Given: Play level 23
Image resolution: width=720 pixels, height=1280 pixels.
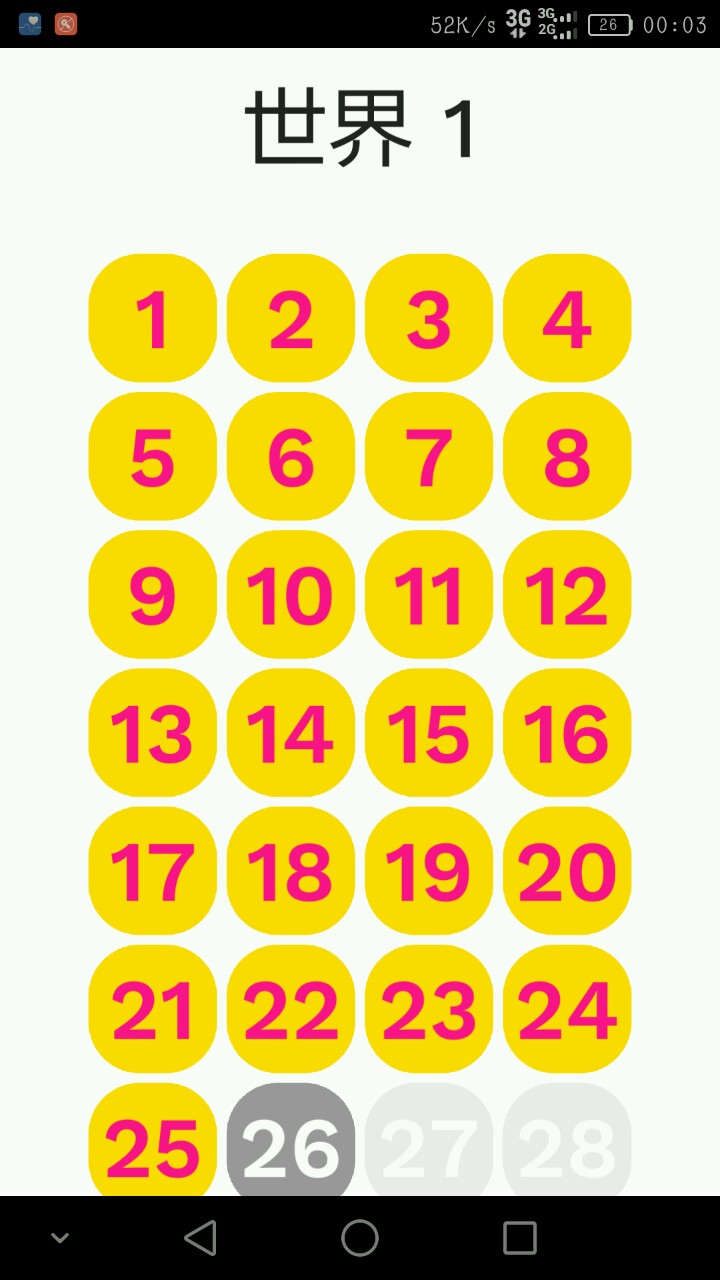Looking at the screenshot, I should (429, 1008).
